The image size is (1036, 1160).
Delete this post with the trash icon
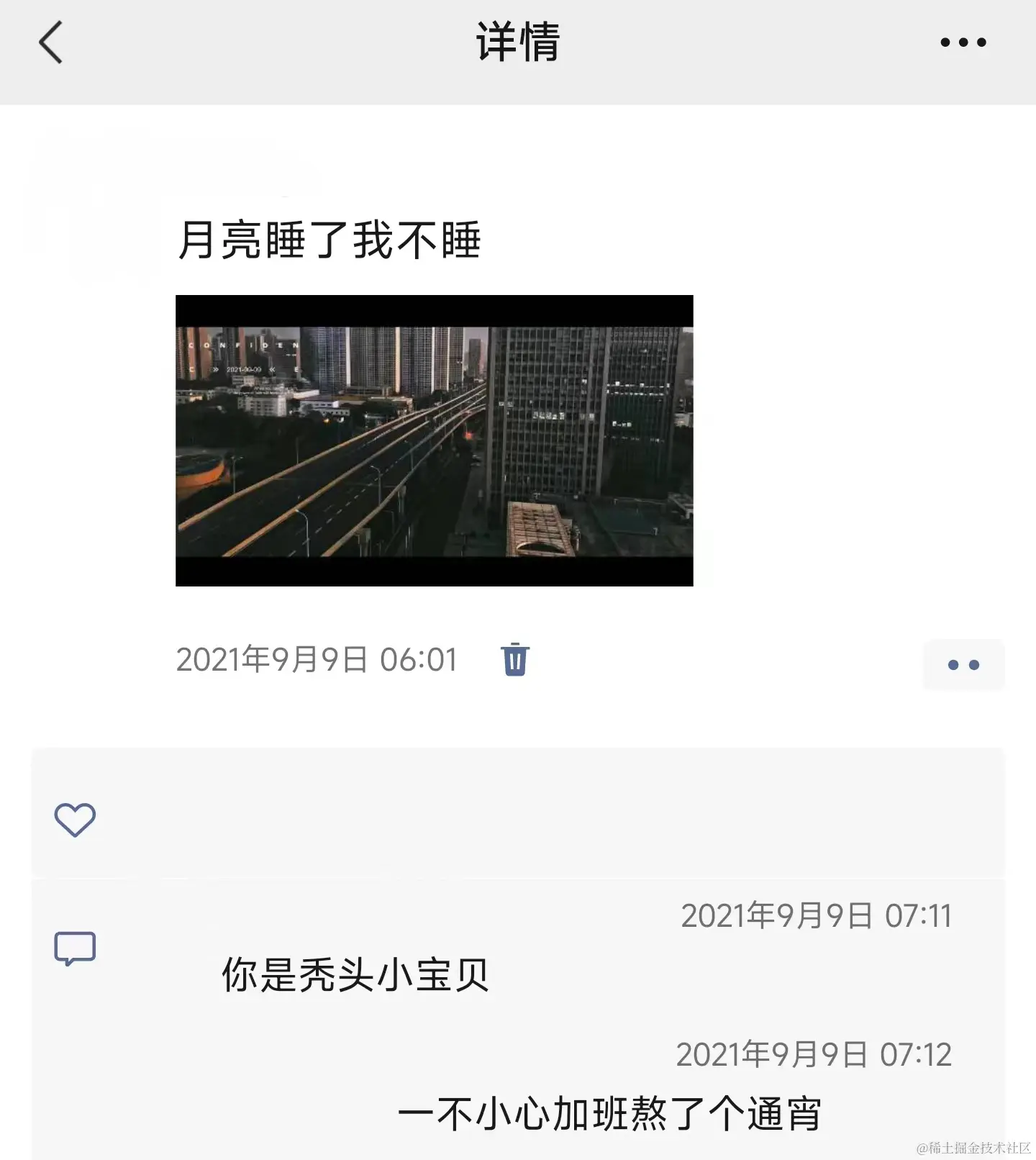514,659
